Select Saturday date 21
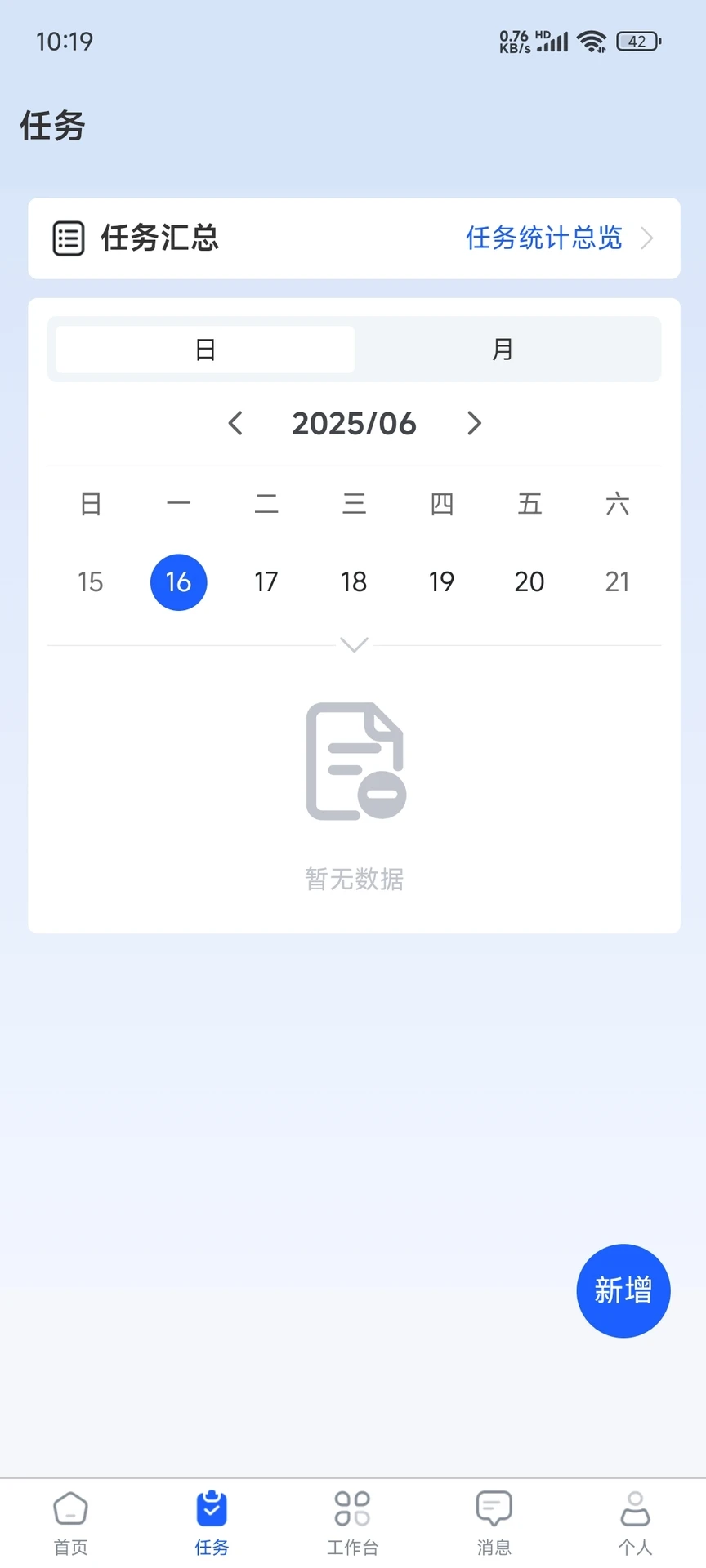 [x=617, y=581]
